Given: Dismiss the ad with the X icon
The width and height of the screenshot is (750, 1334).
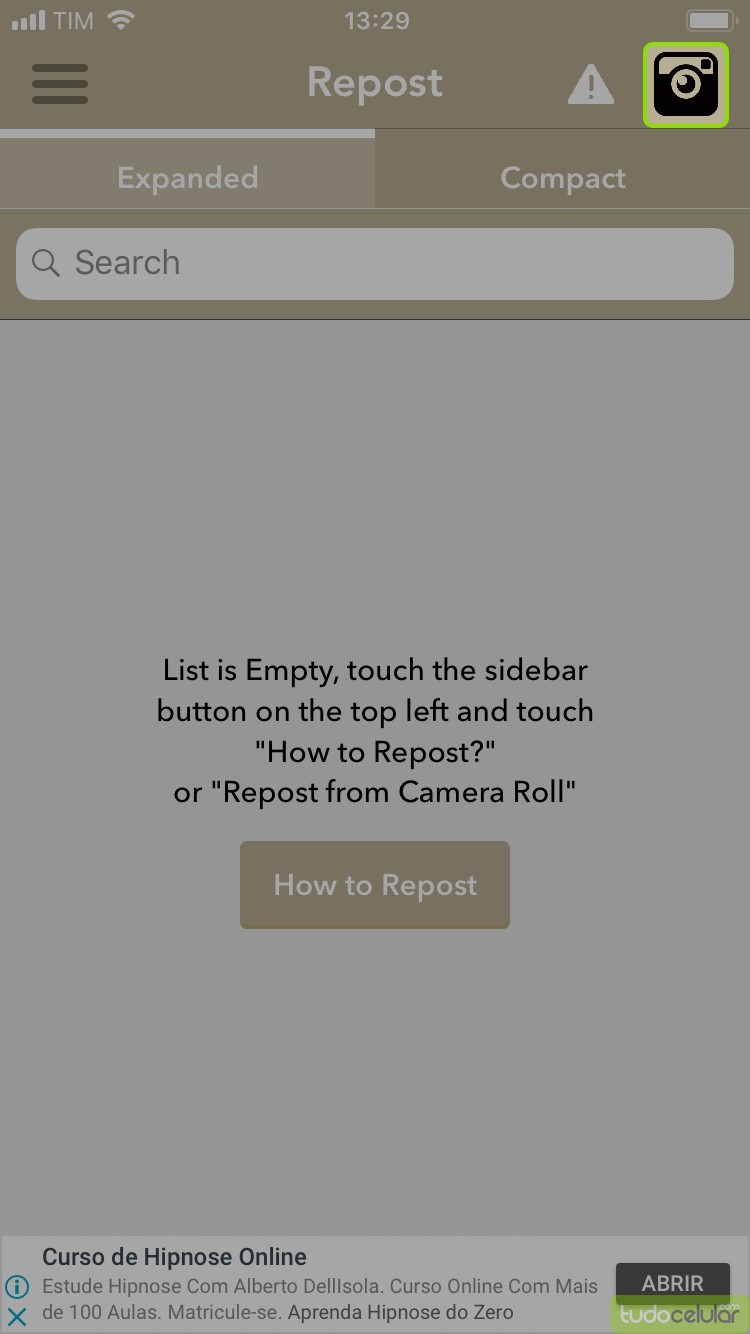Looking at the screenshot, I should 17,1316.
